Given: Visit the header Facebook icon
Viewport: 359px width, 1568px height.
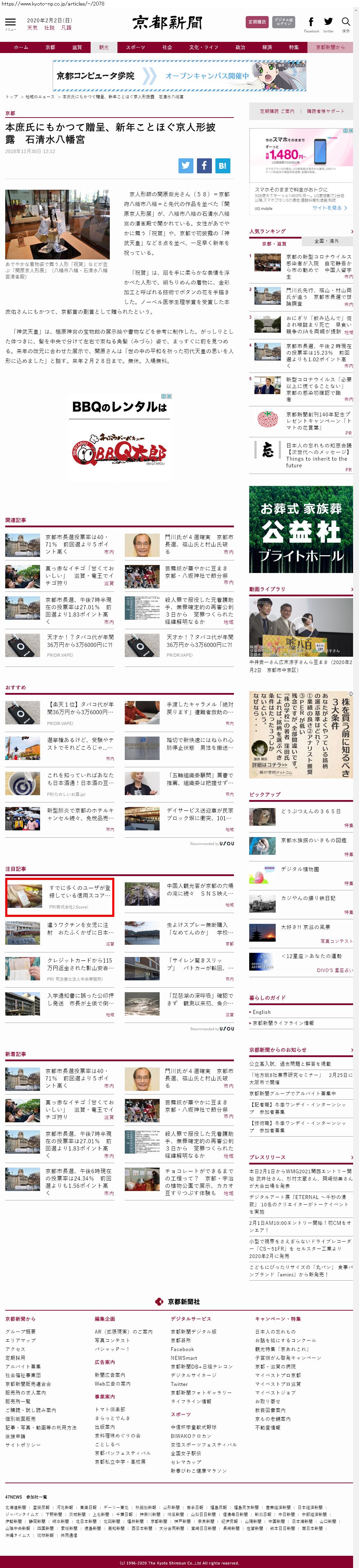Looking at the screenshot, I should 311,23.
